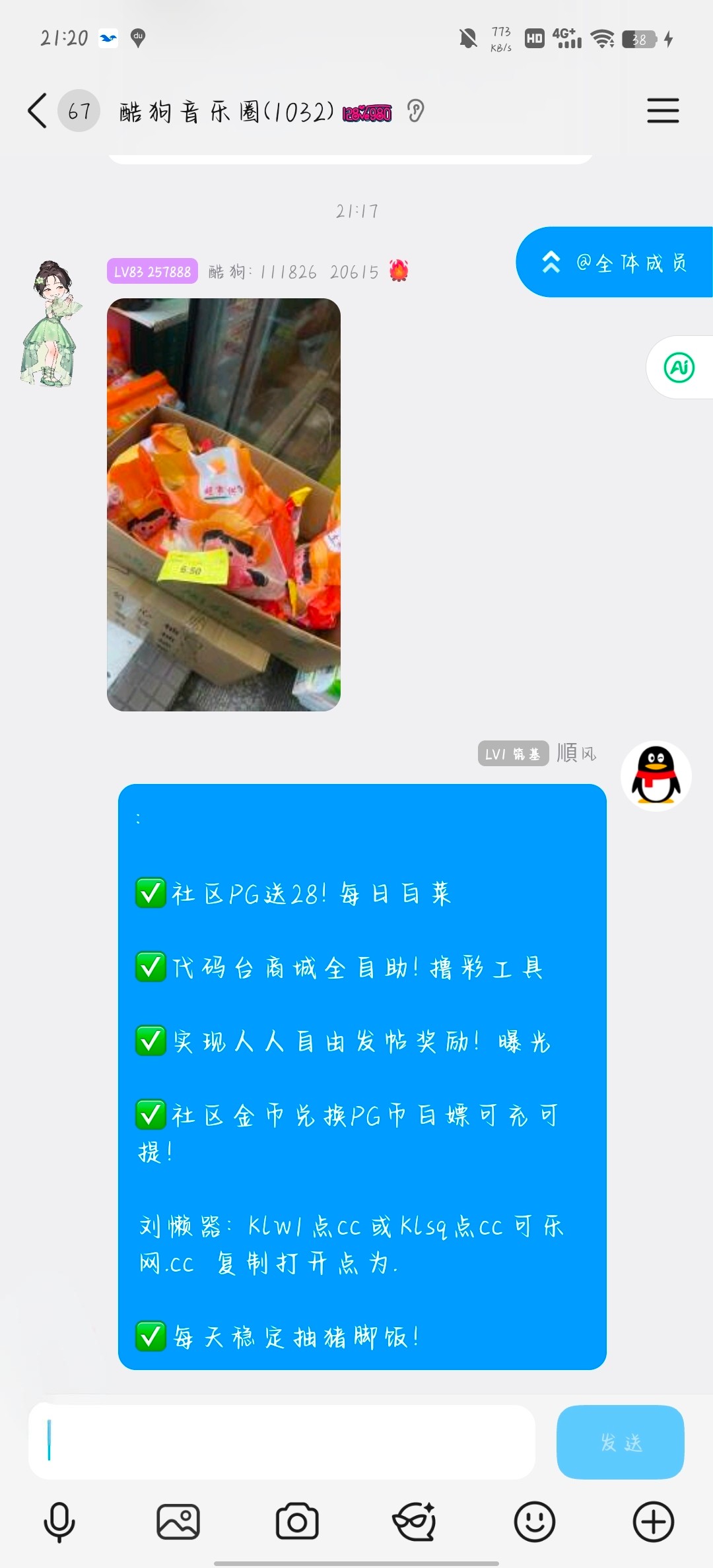The image size is (713, 1568).
Task: Open the masked face effects icon
Action: point(415,1522)
